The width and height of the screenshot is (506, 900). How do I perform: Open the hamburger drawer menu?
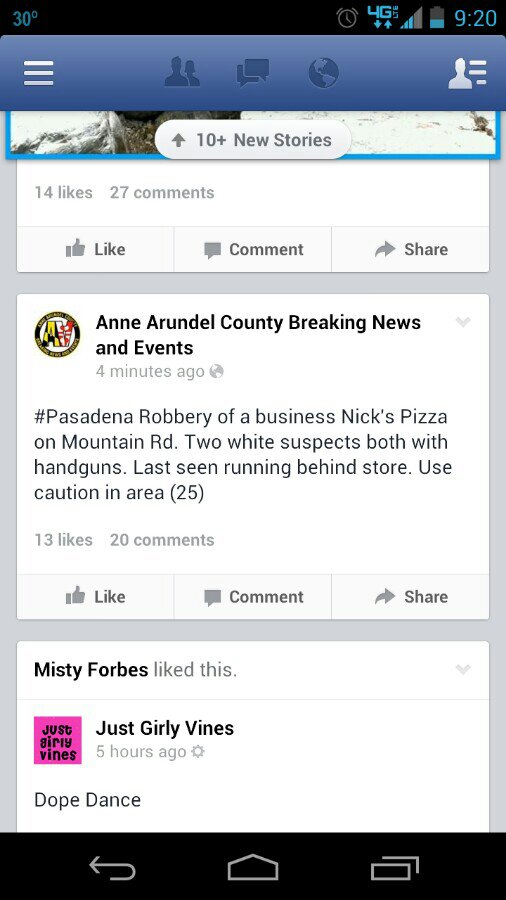(38, 73)
